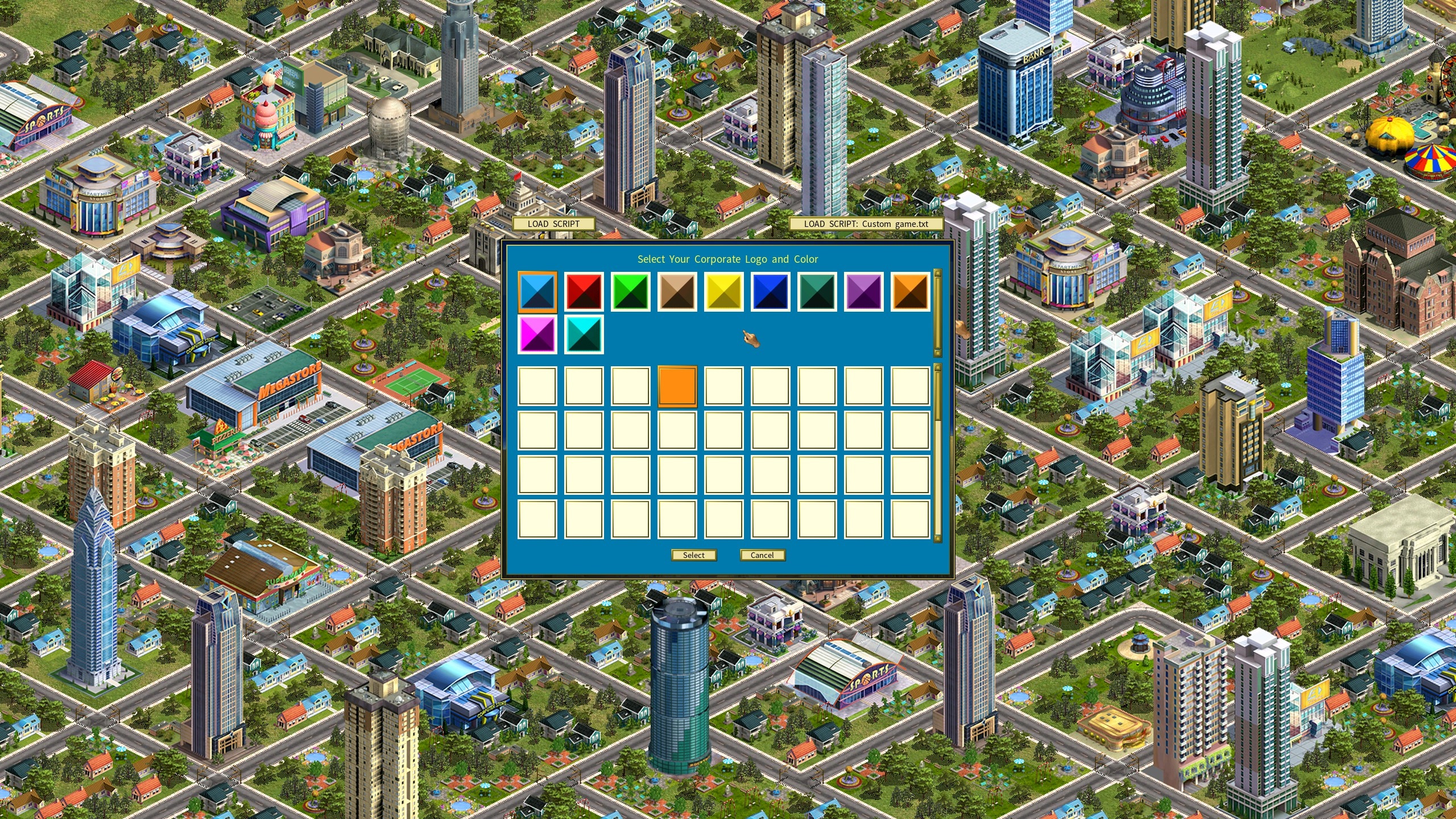The width and height of the screenshot is (1456, 819).
Task: Confirm with the Select button
Action: click(x=693, y=555)
